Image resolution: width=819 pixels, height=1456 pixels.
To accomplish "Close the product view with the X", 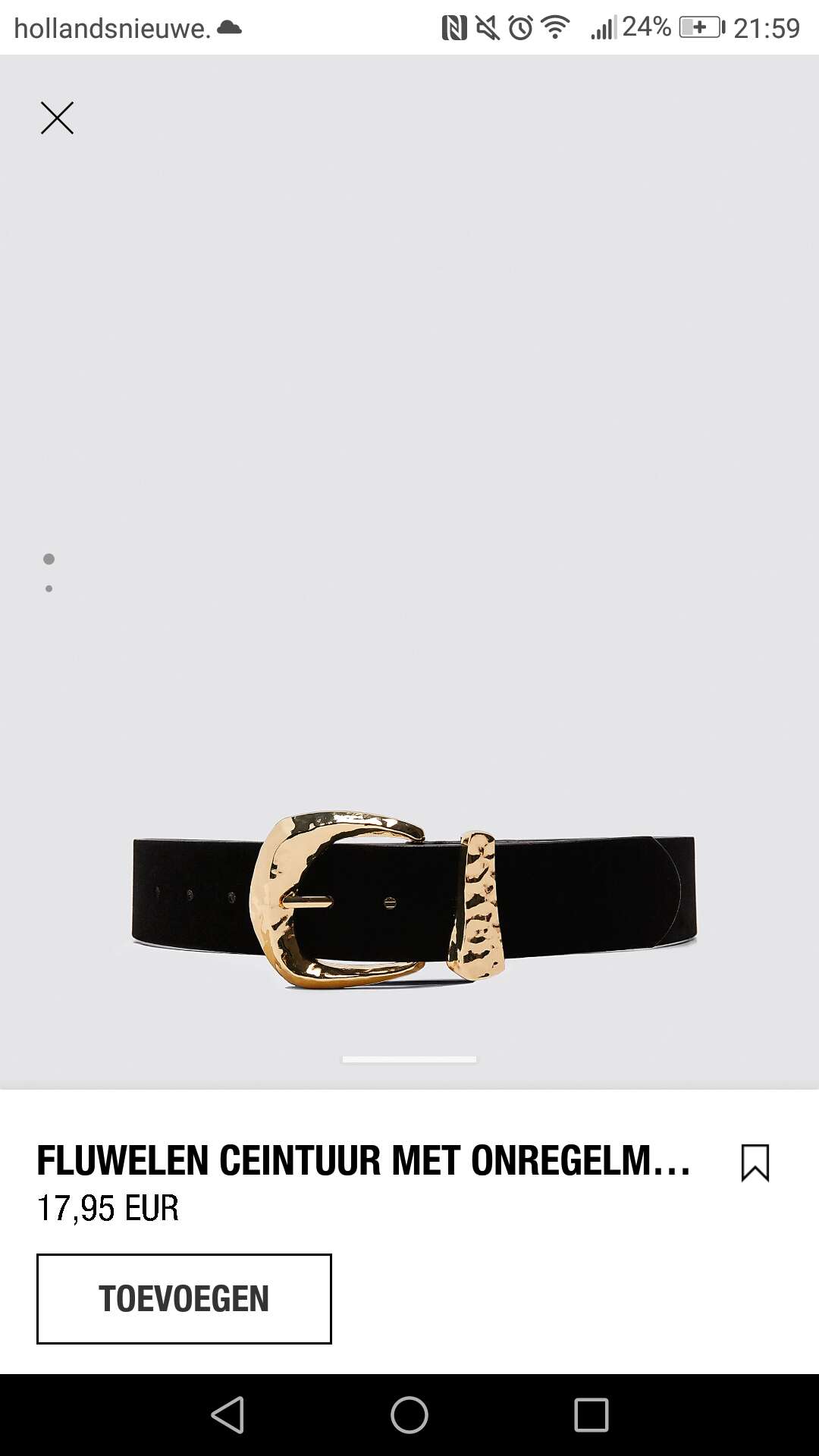I will click(x=57, y=118).
